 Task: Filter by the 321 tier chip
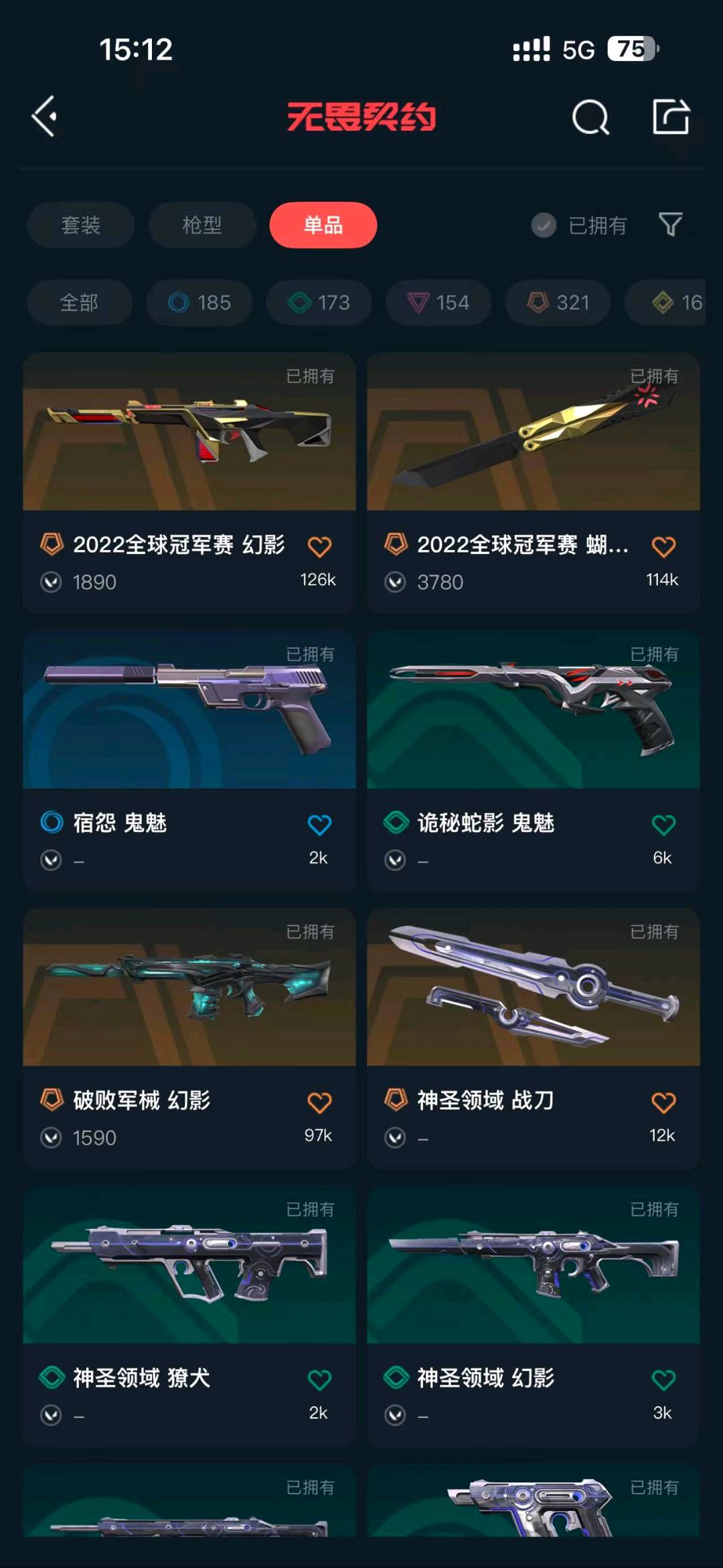pyautogui.click(x=558, y=303)
